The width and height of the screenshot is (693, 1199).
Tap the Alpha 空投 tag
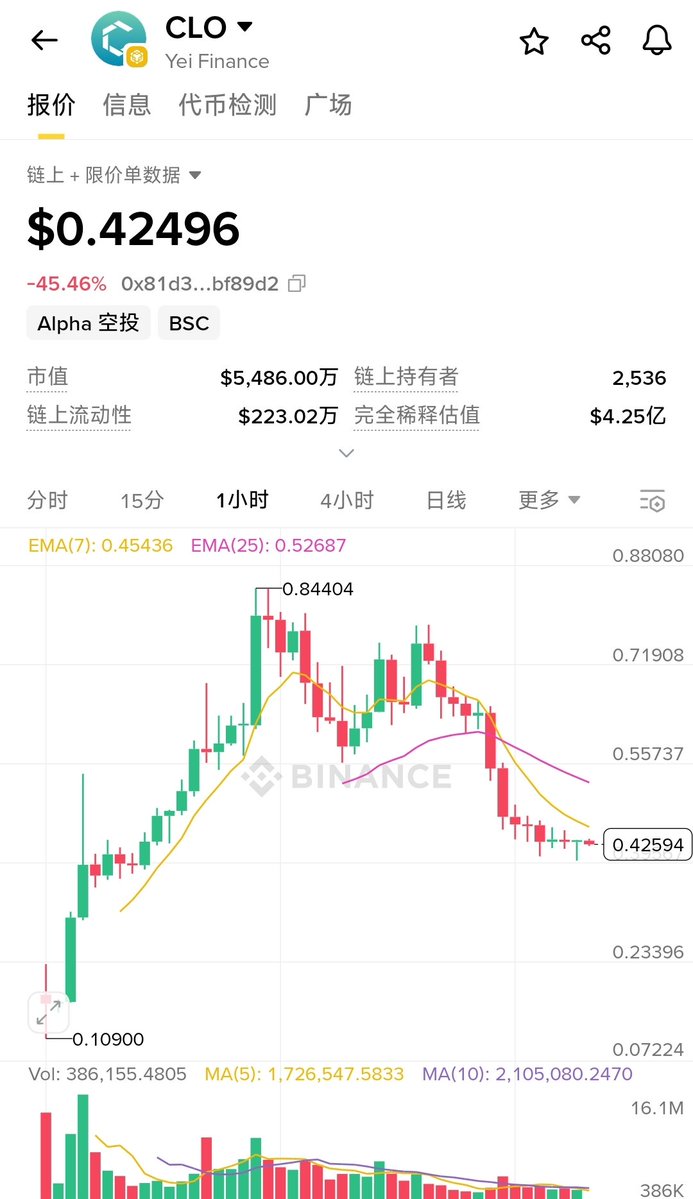point(88,323)
